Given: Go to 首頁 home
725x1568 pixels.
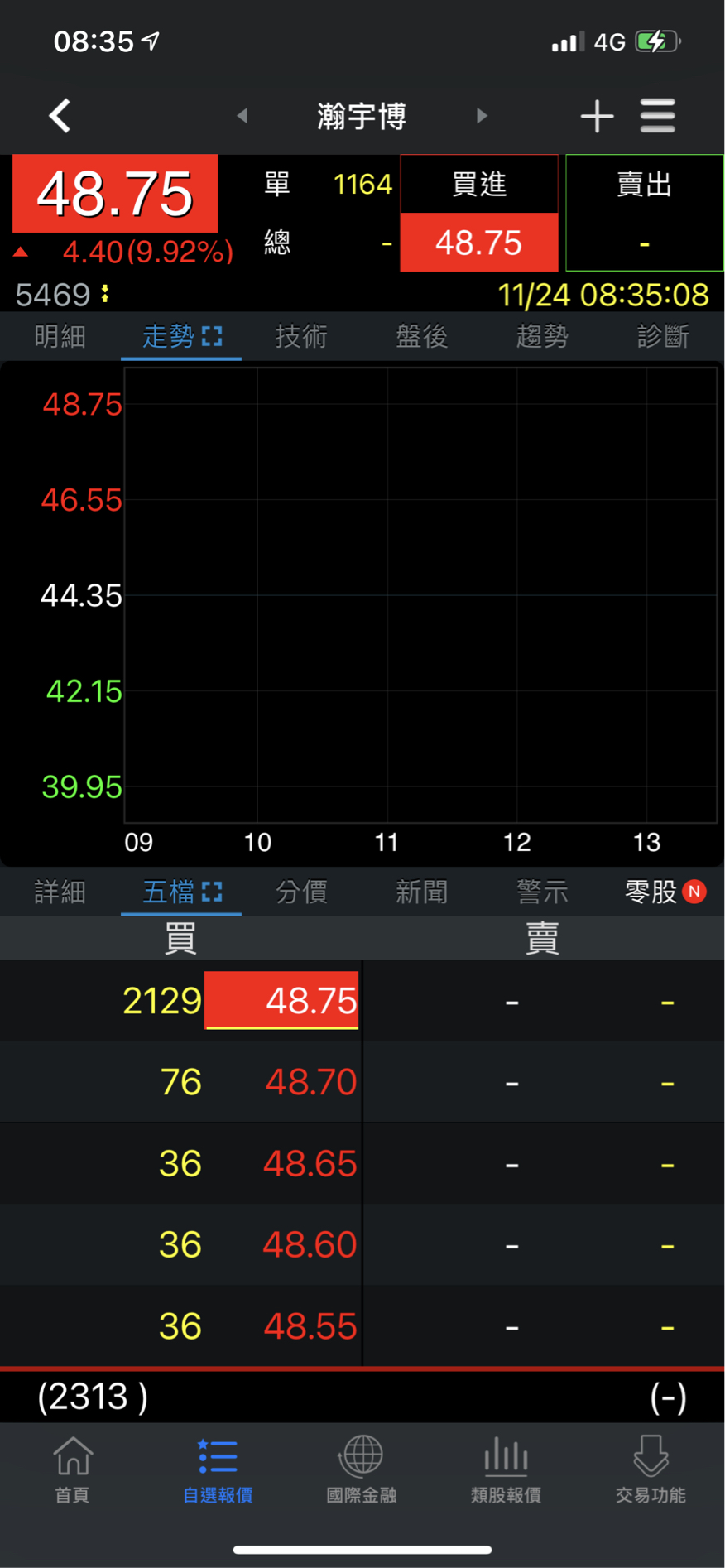Looking at the screenshot, I should point(72,1470).
